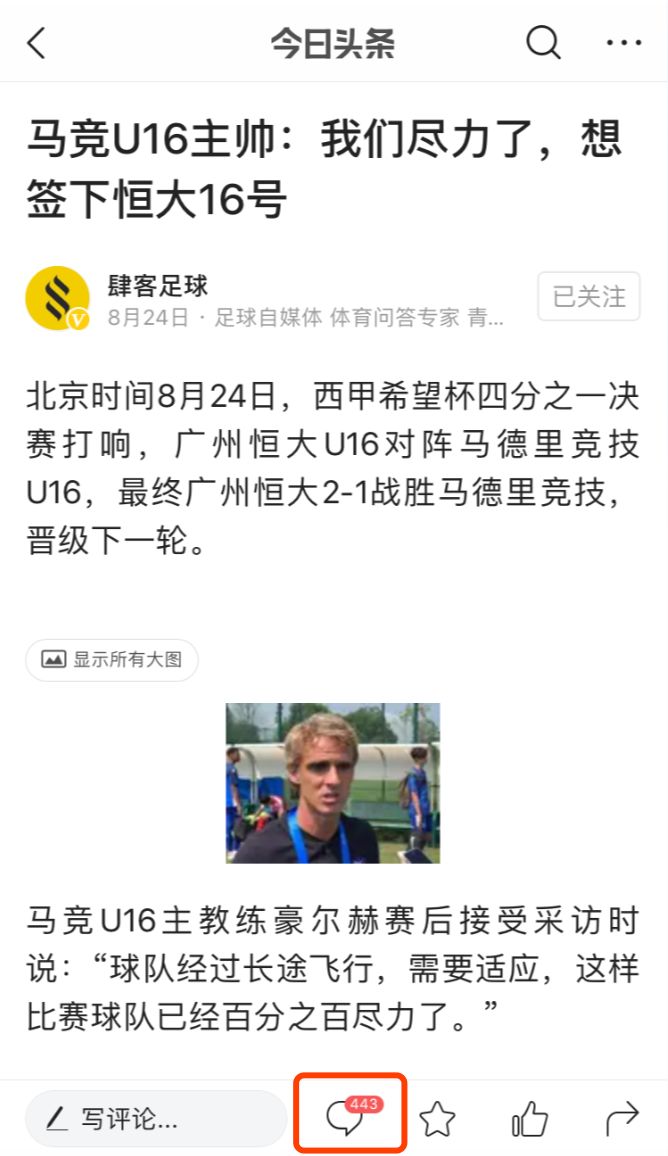Go back with the top-left arrow
Screen dimensions: 668x1156
[36, 43]
